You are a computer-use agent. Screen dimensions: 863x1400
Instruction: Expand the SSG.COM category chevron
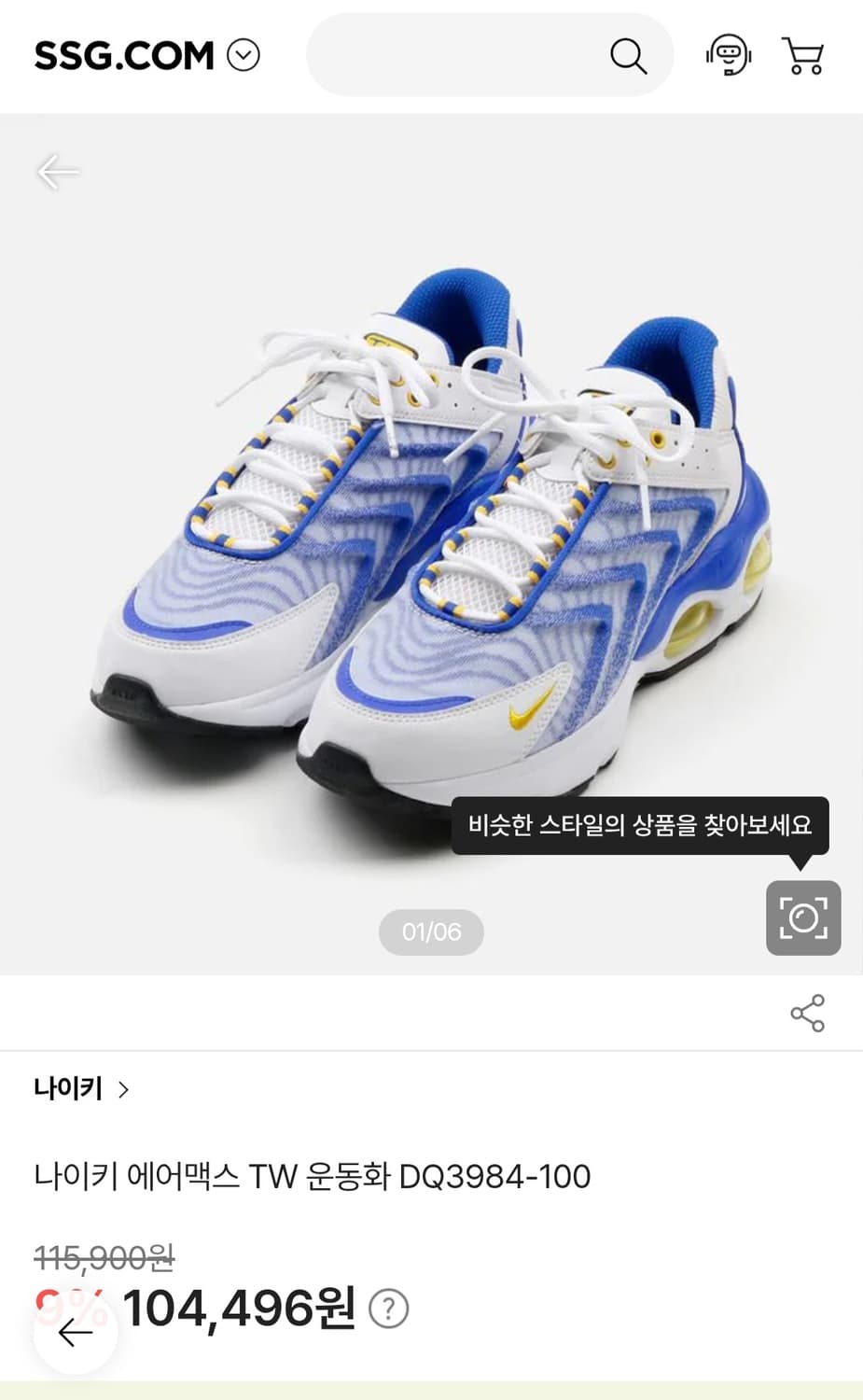click(244, 54)
